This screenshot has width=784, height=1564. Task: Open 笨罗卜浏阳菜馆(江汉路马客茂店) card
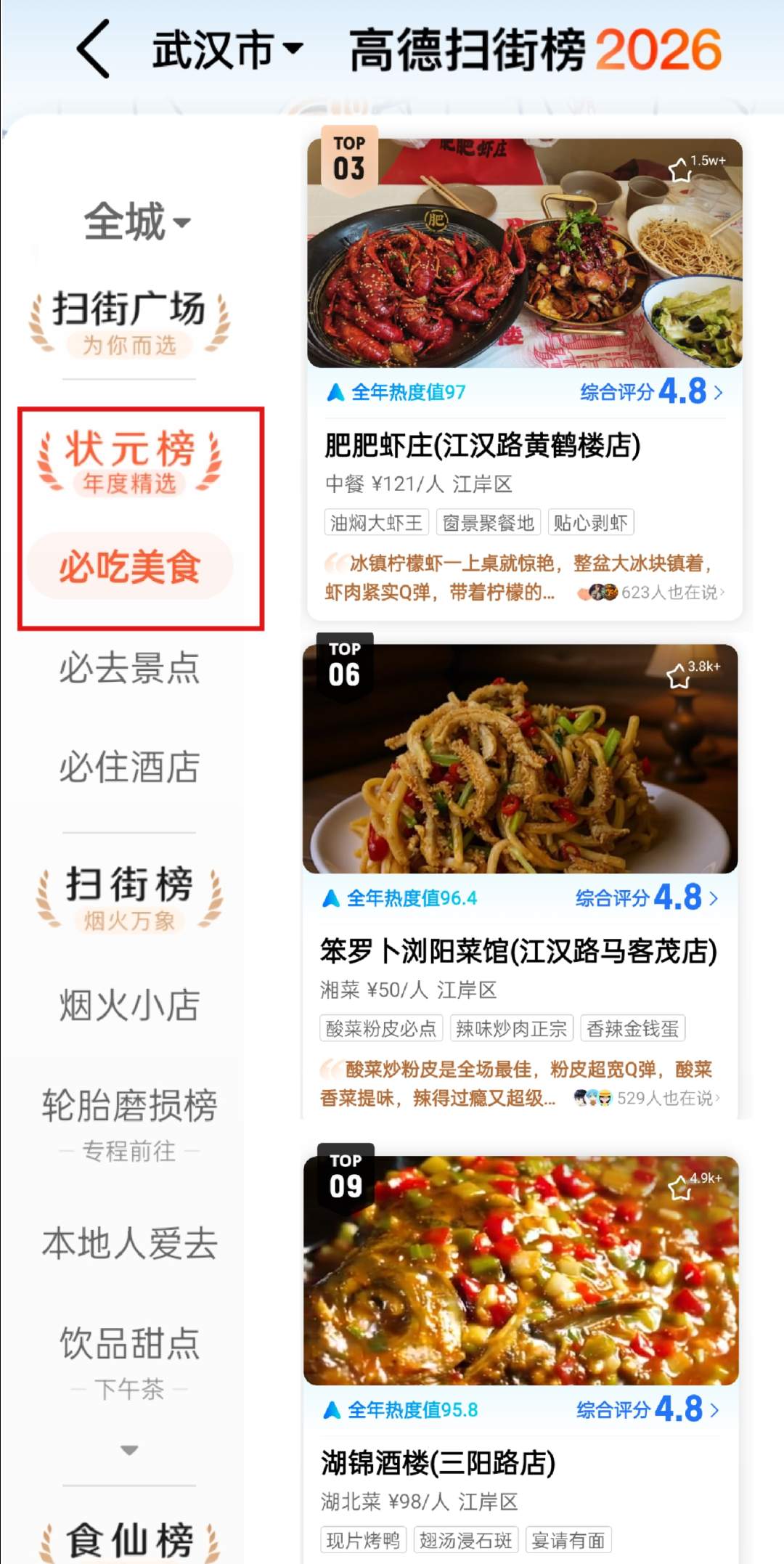[518, 951]
